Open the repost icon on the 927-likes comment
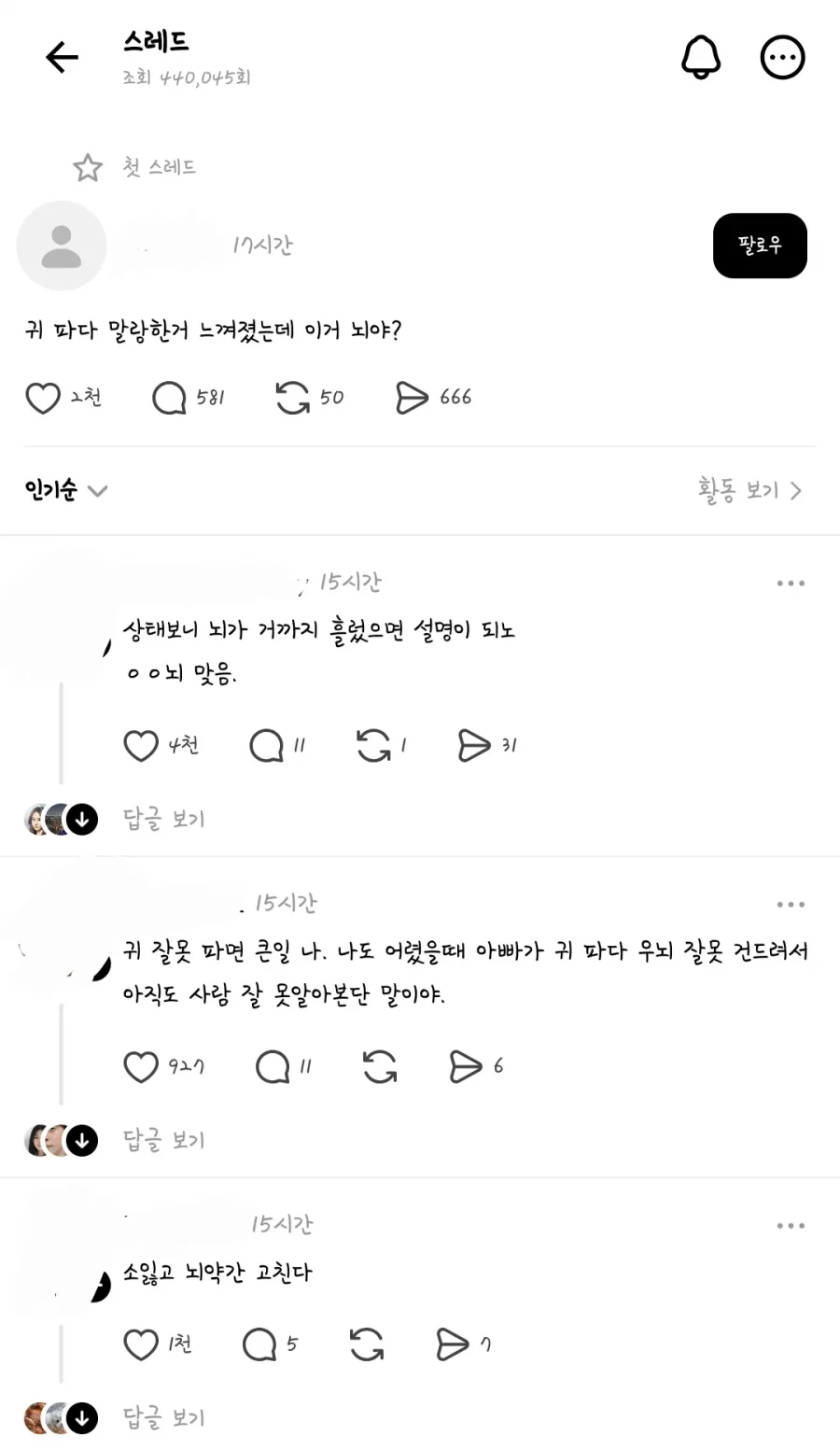 378,1066
